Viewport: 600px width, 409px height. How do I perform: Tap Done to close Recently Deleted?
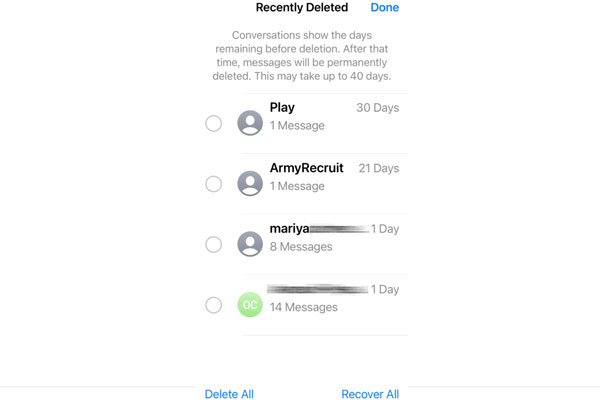pyautogui.click(x=384, y=8)
